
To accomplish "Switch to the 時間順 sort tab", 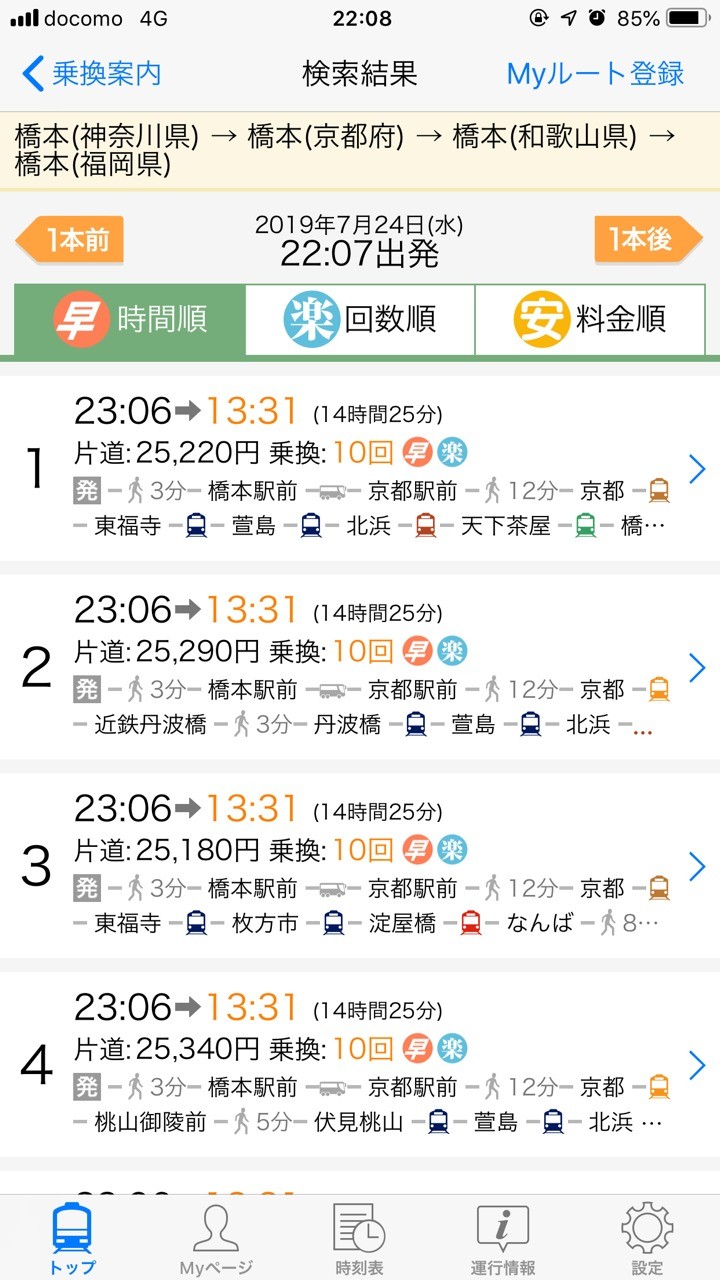I will (x=130, y=320).
